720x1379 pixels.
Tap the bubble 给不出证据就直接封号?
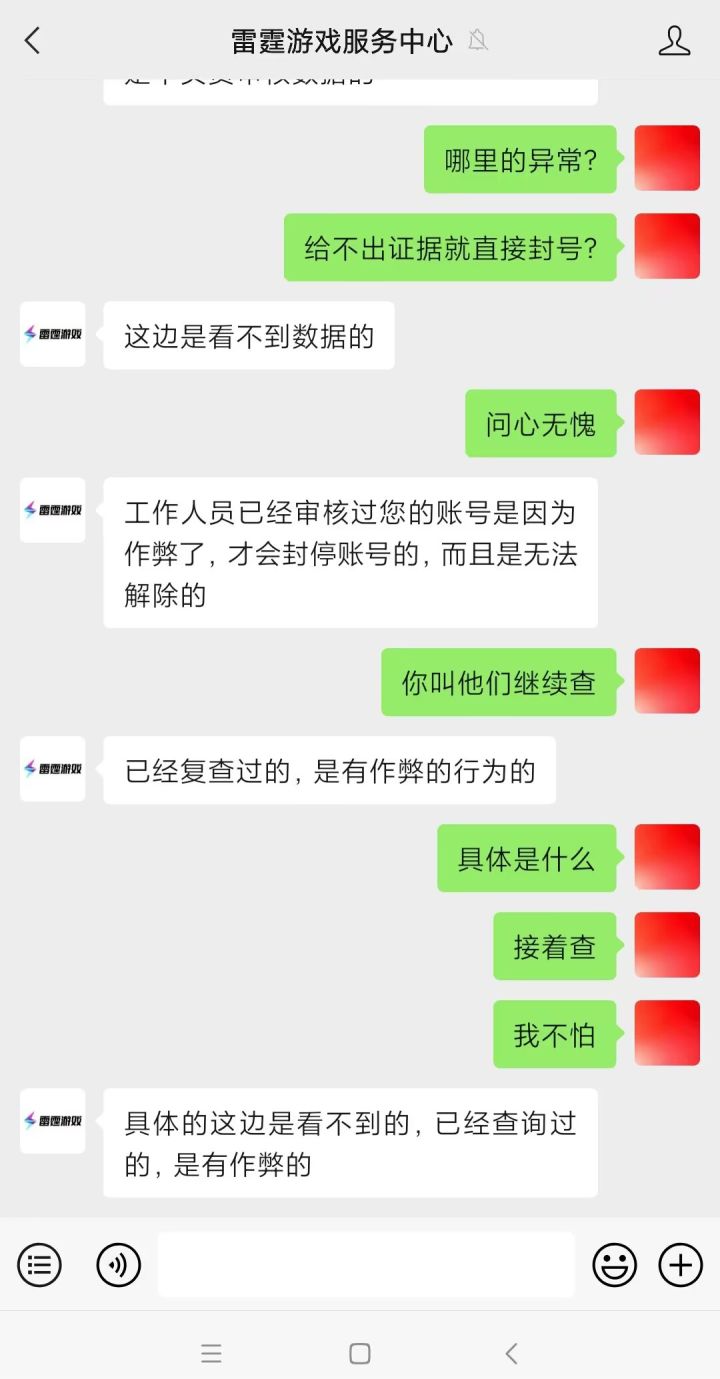448,246
